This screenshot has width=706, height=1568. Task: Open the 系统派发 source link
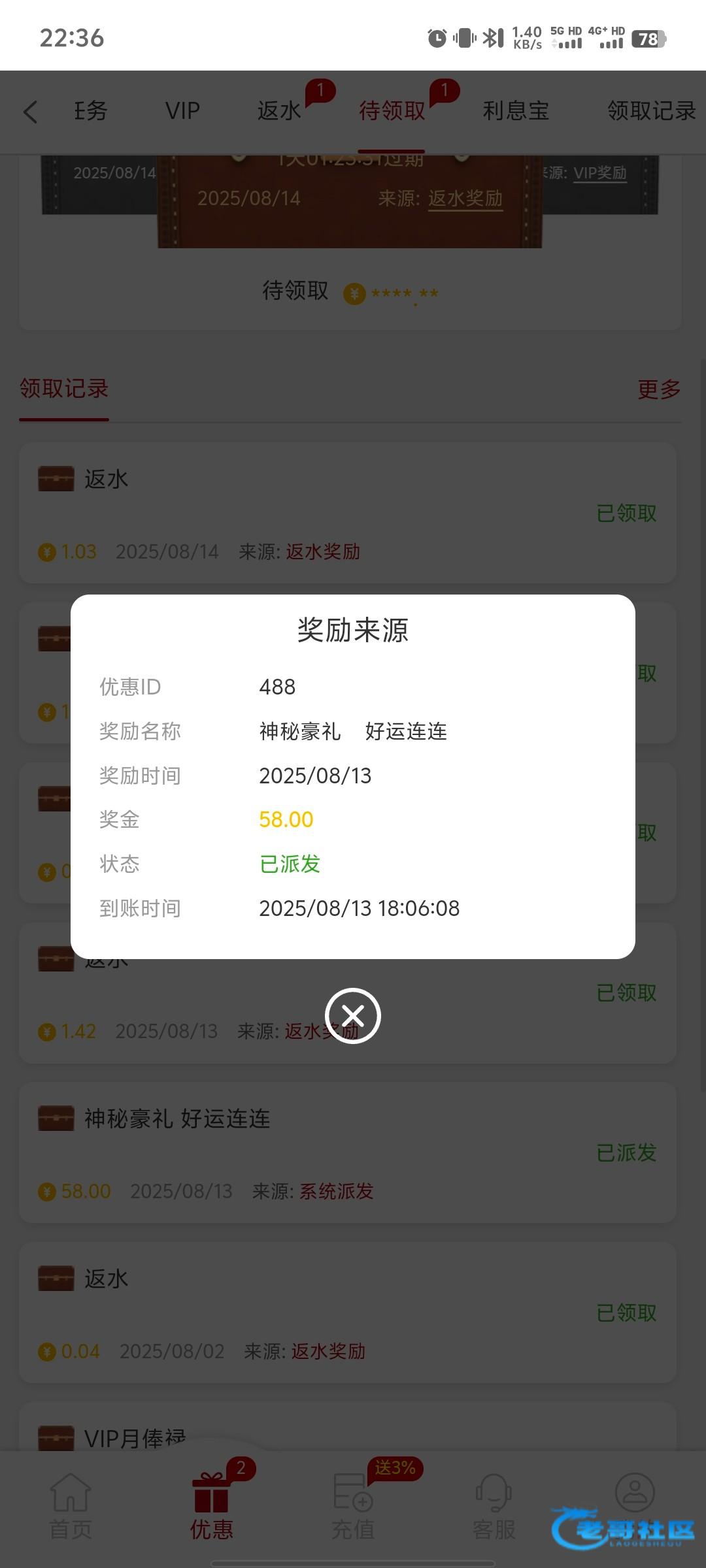point(336,1191)
